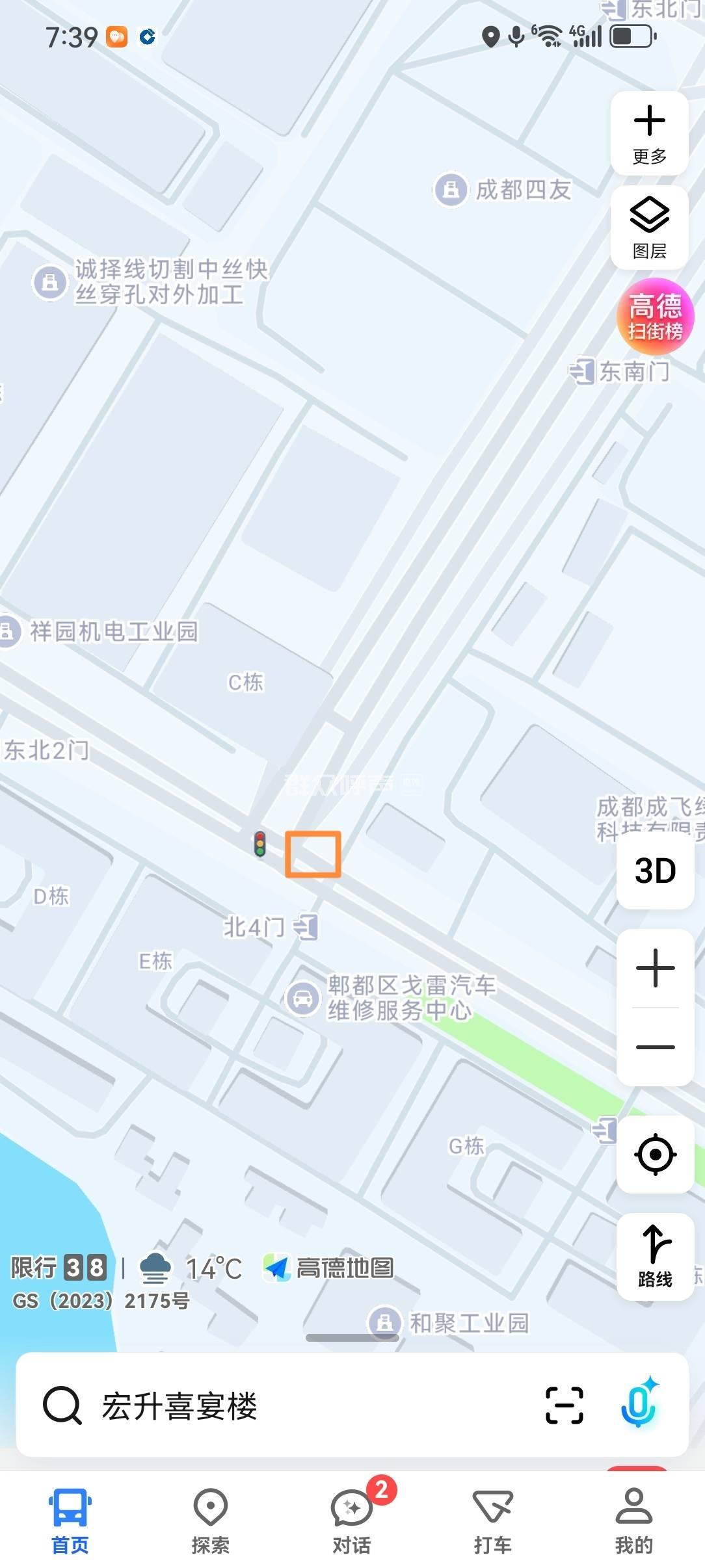Open the 路线 route planner

[x=655, y=1256]
